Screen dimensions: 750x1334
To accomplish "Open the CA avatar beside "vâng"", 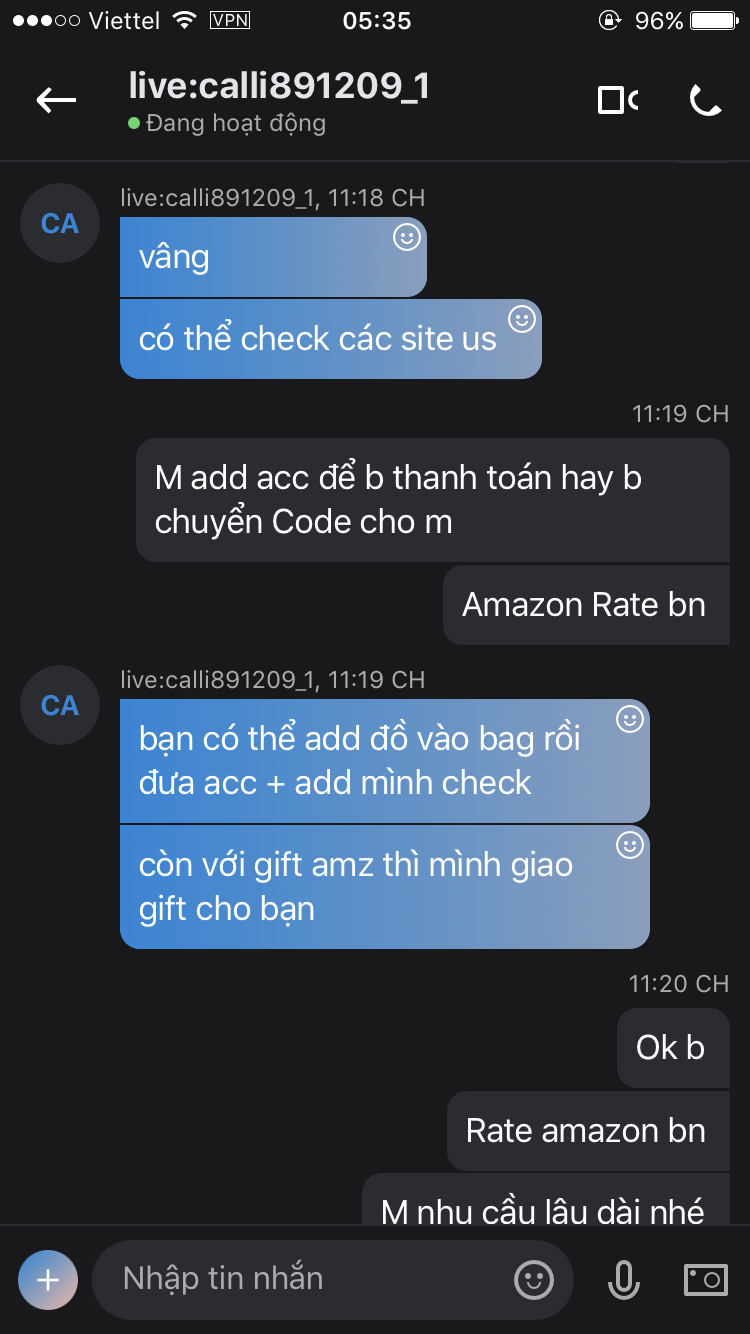I will tap(60, 223).
